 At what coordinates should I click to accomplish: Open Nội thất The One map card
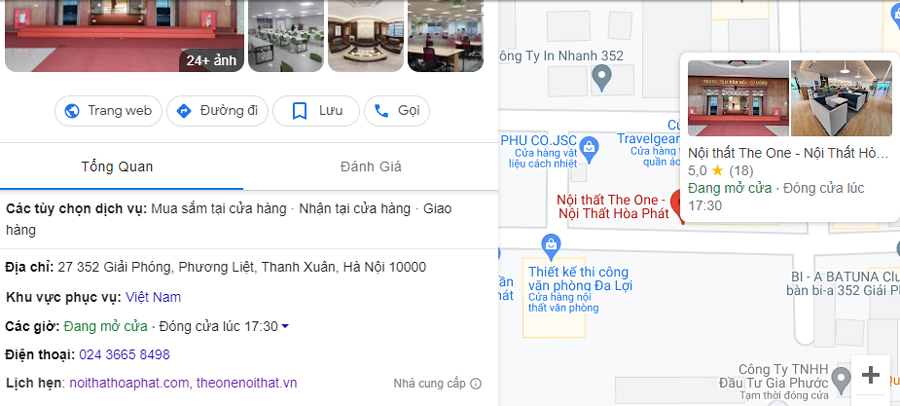click(788, 140)
